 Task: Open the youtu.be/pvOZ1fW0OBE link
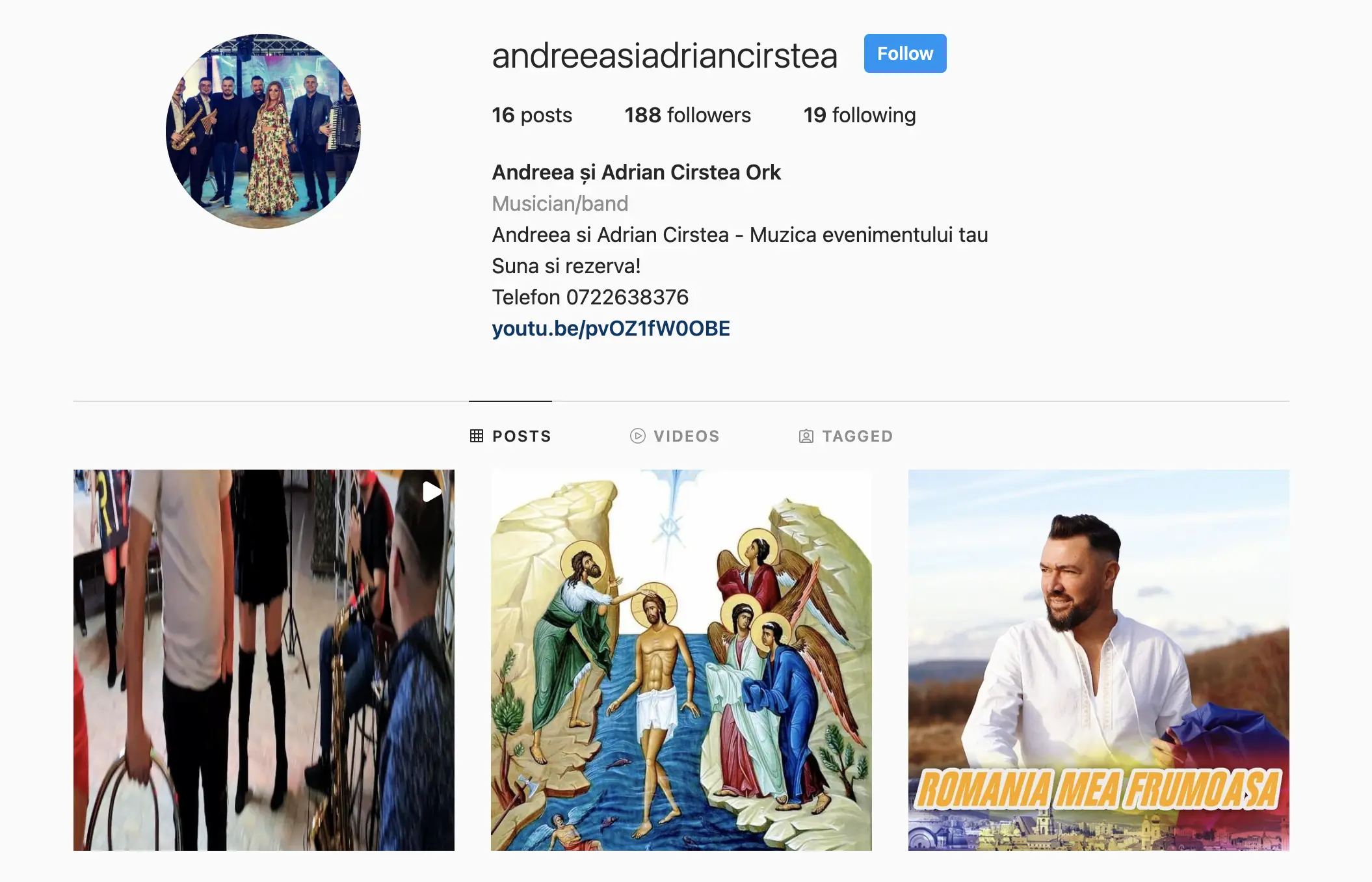[611, 328]
